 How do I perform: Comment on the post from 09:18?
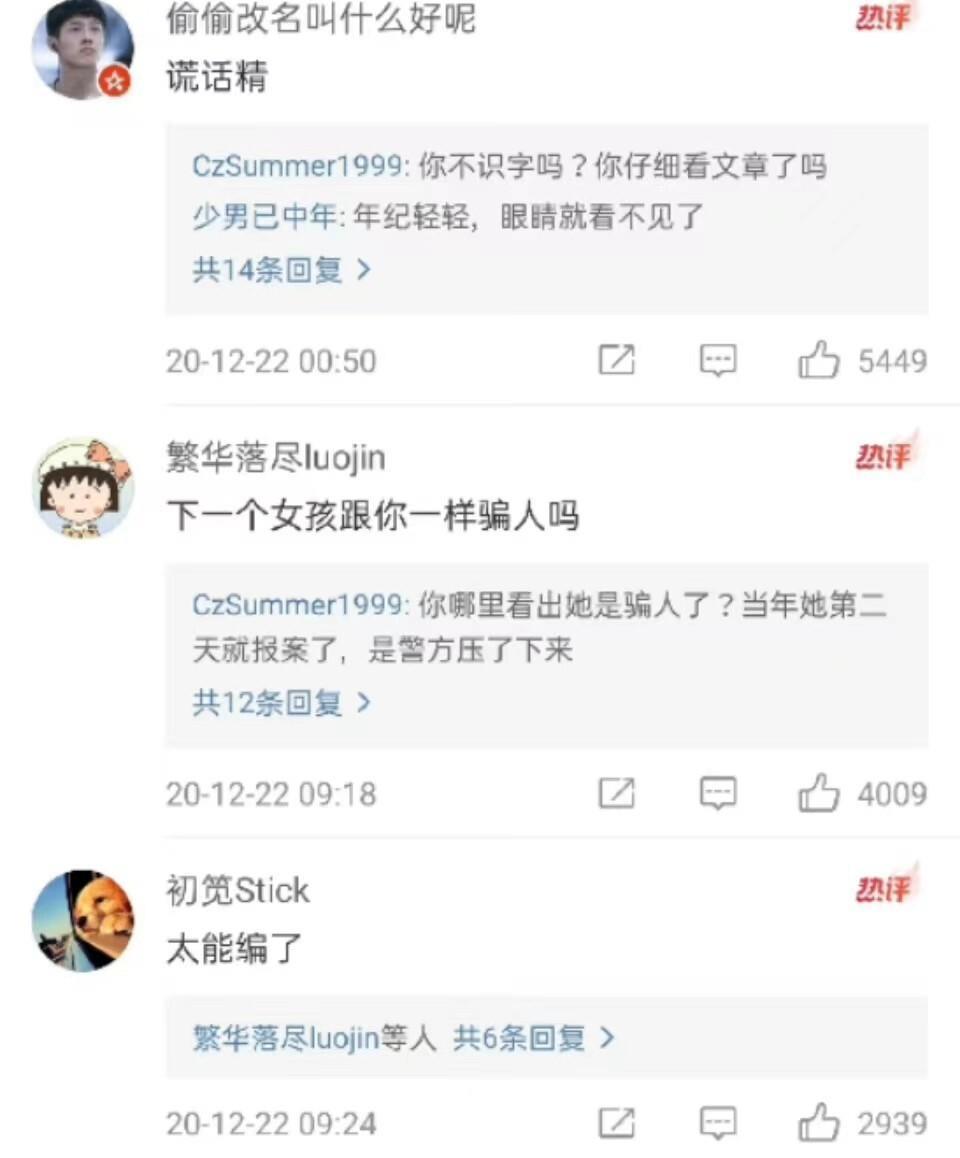pyautogui.click(x=717, y=794)
